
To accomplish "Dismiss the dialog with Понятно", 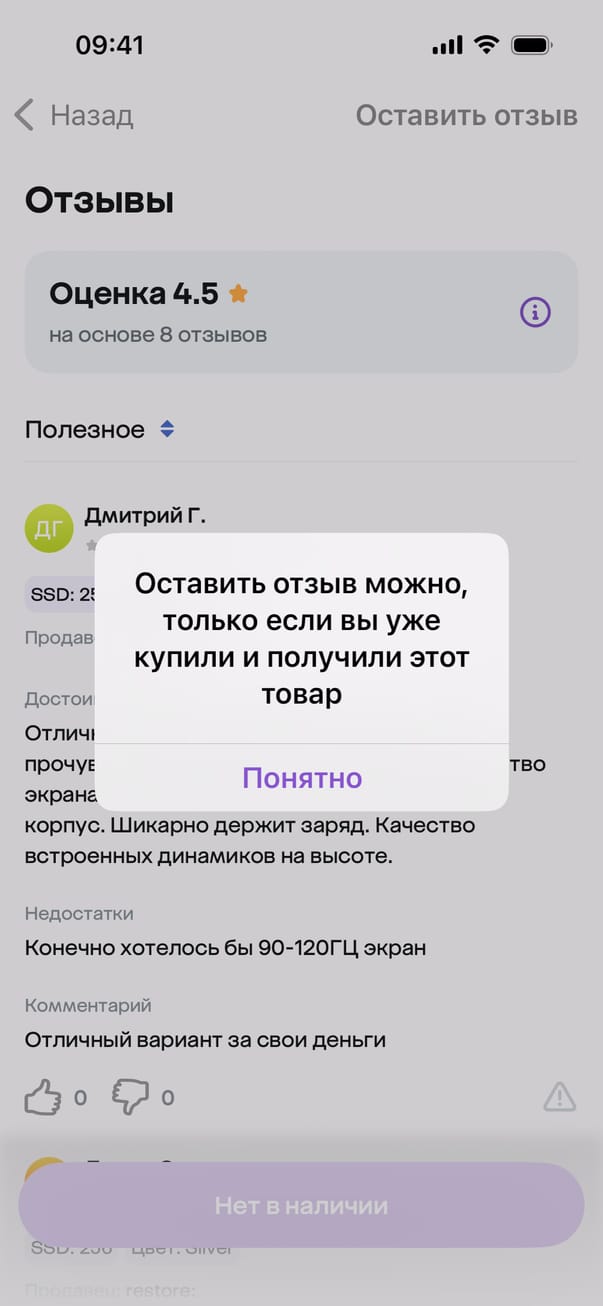I will [301, 778].
